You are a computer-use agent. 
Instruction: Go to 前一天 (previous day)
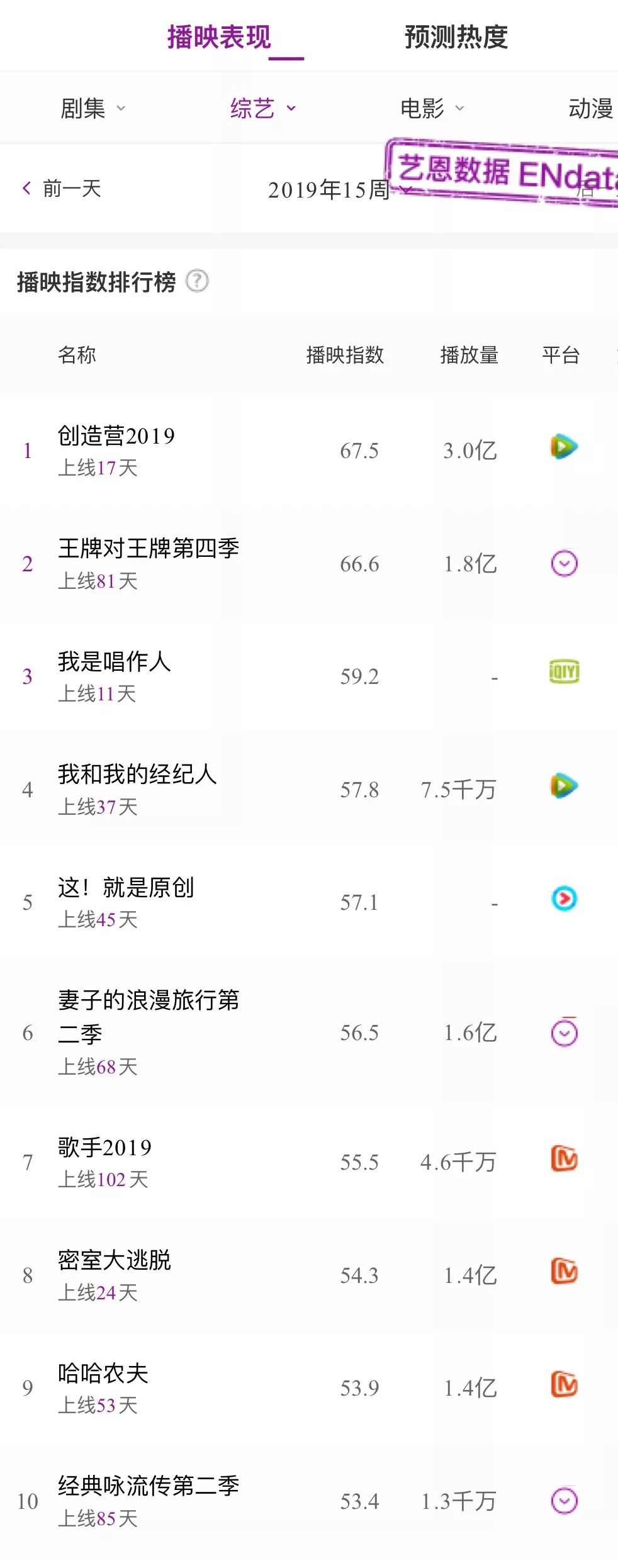62,188
